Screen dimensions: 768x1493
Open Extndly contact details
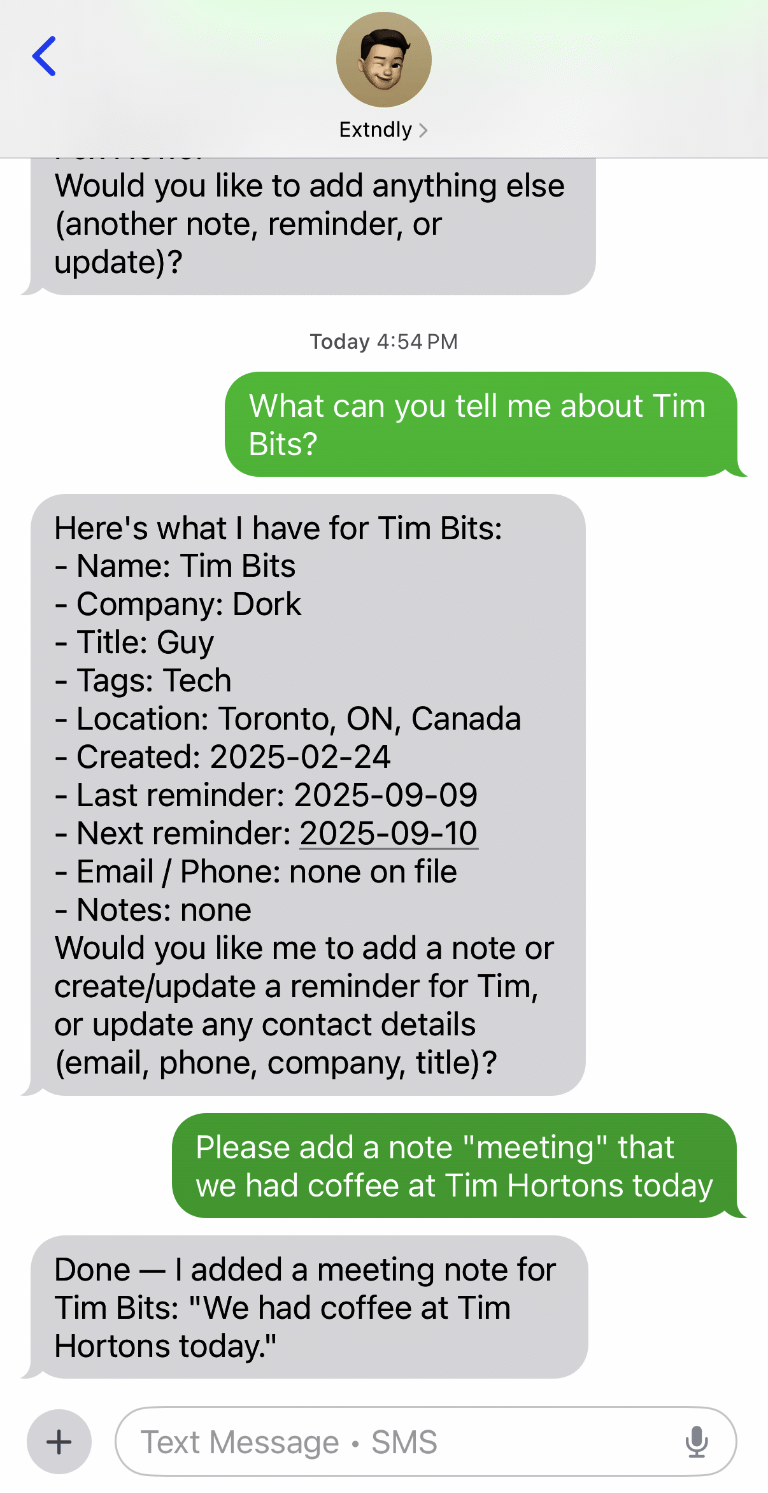pos(383,129)
